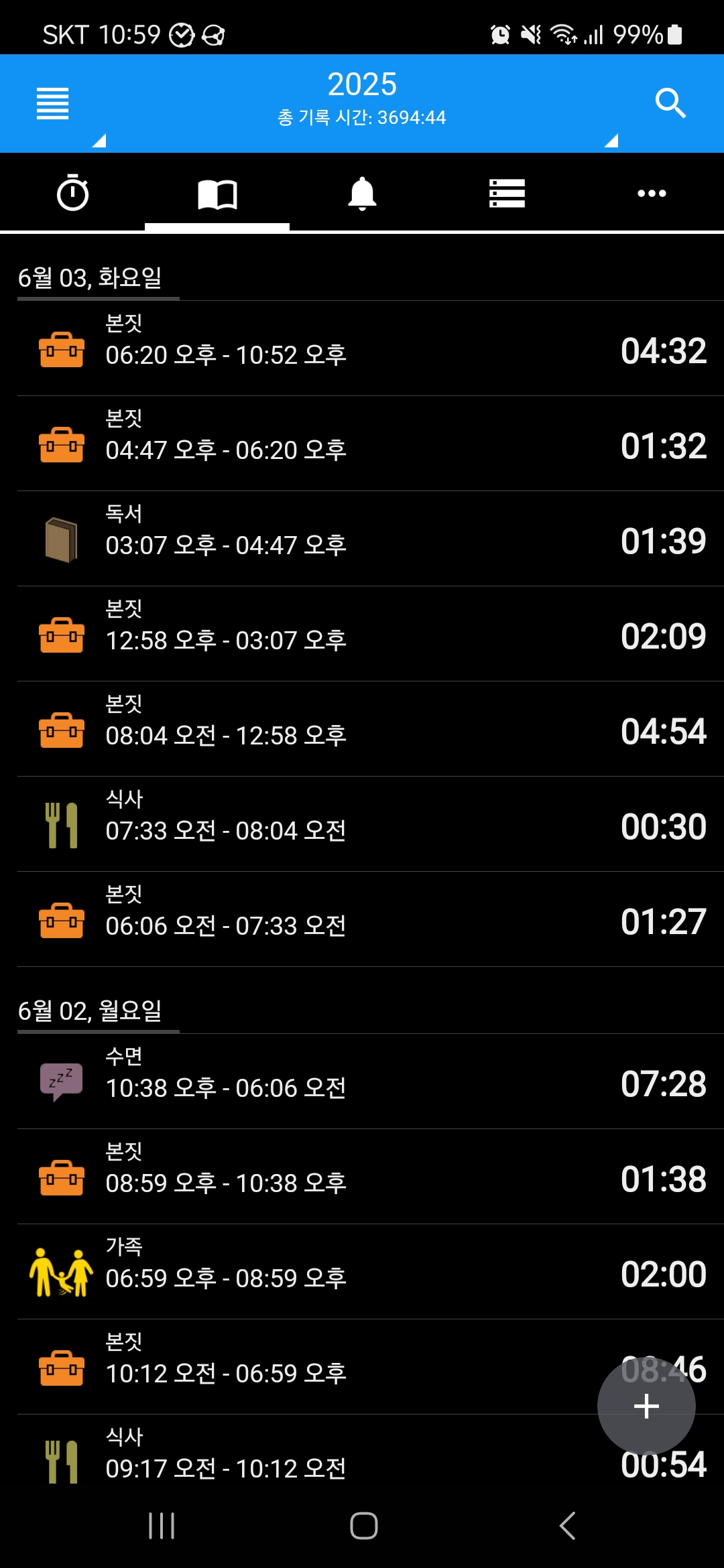Switch to the categories list tab
The width and height of the screenshot is (724, 1568).
(x=507, y=194)
